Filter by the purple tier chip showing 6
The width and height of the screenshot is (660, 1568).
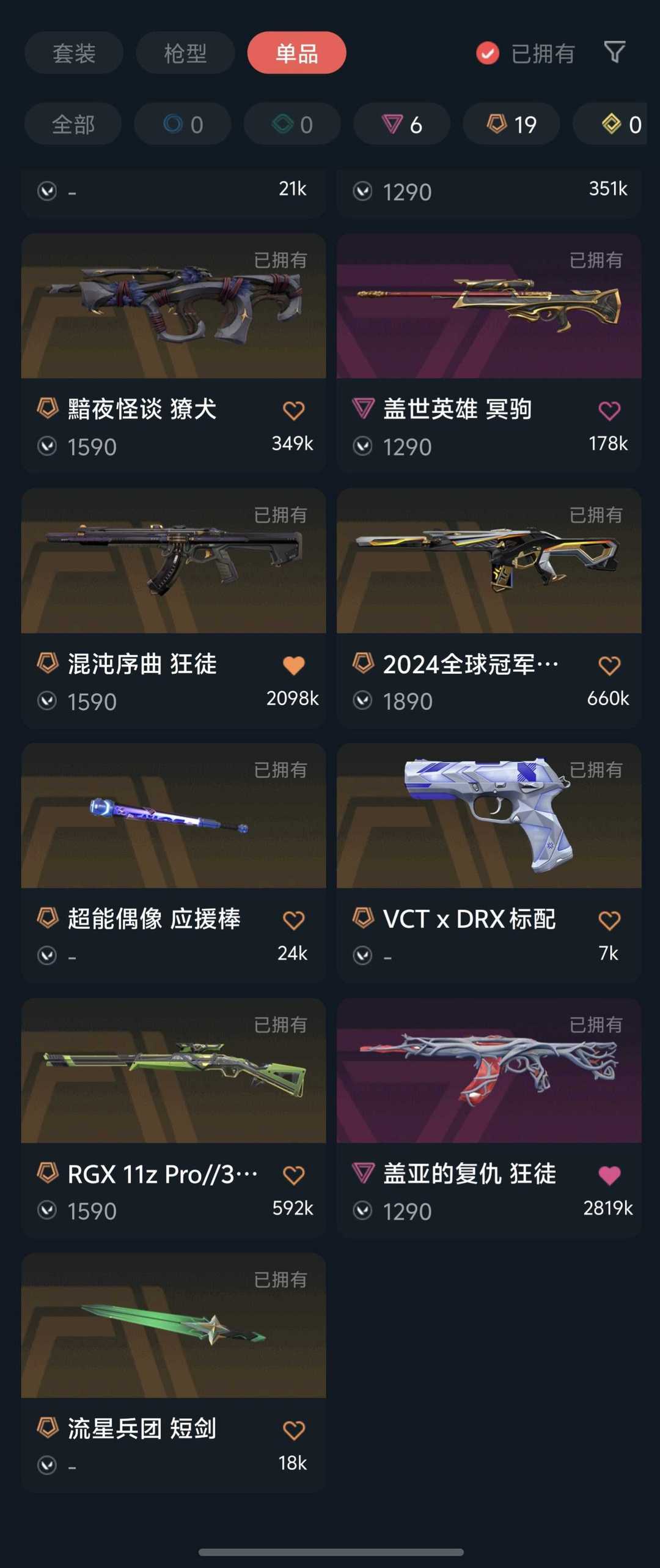coord(402,124)
